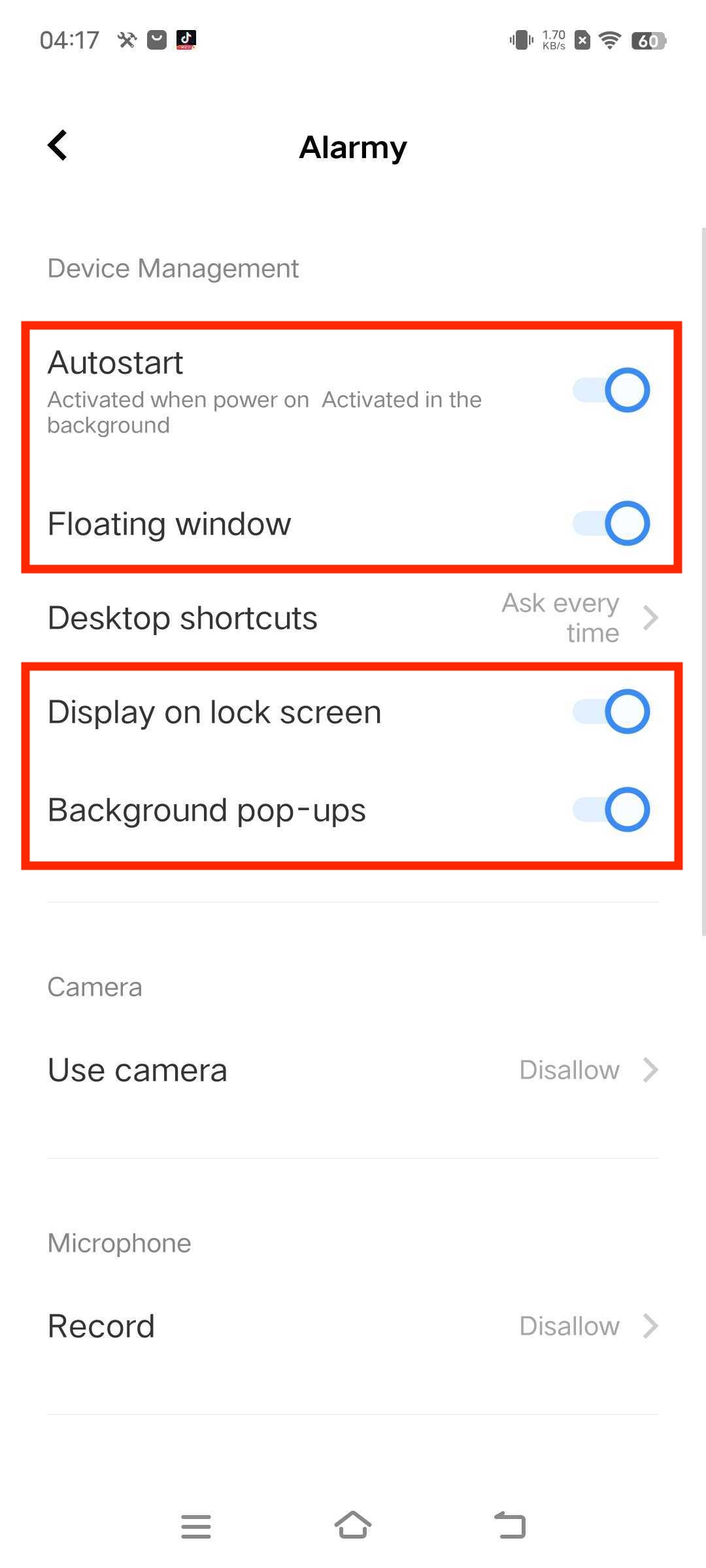Open recent apps menu button
This screenshot has height=1568, width=706.
(x=196, y=1526)
